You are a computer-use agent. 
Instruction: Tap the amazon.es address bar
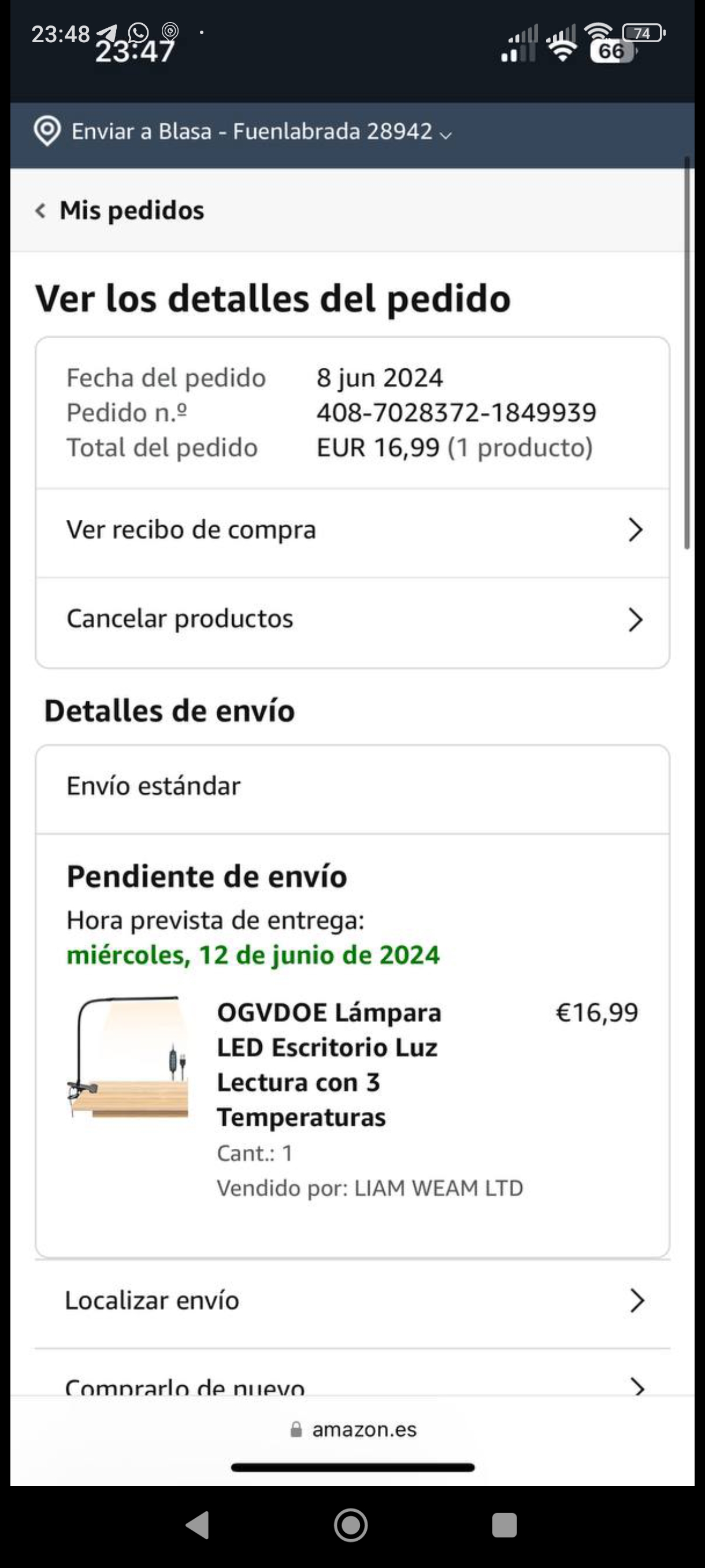click(354, 1429)
